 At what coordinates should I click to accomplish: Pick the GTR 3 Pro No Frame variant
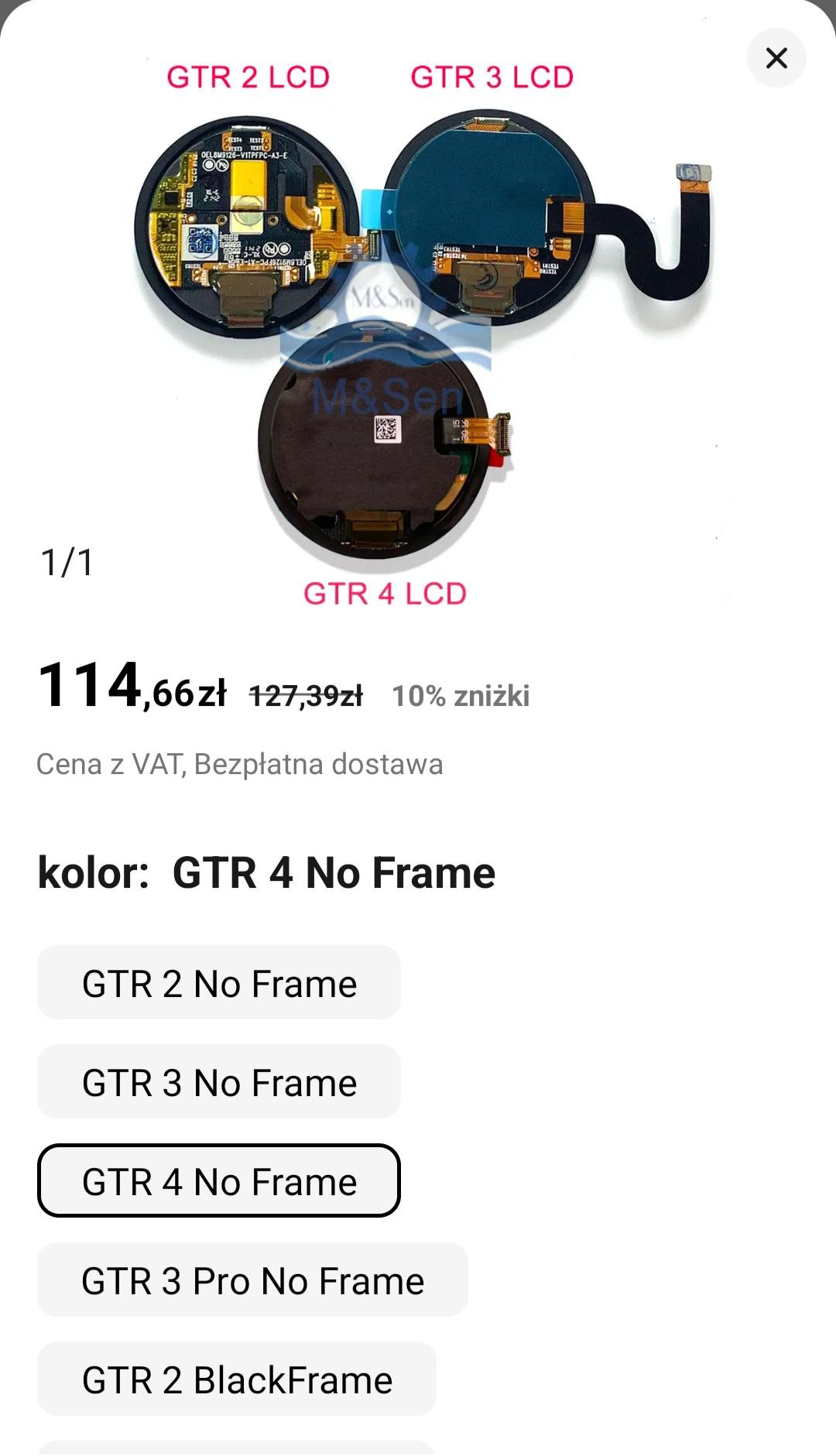click(252, 1280)
